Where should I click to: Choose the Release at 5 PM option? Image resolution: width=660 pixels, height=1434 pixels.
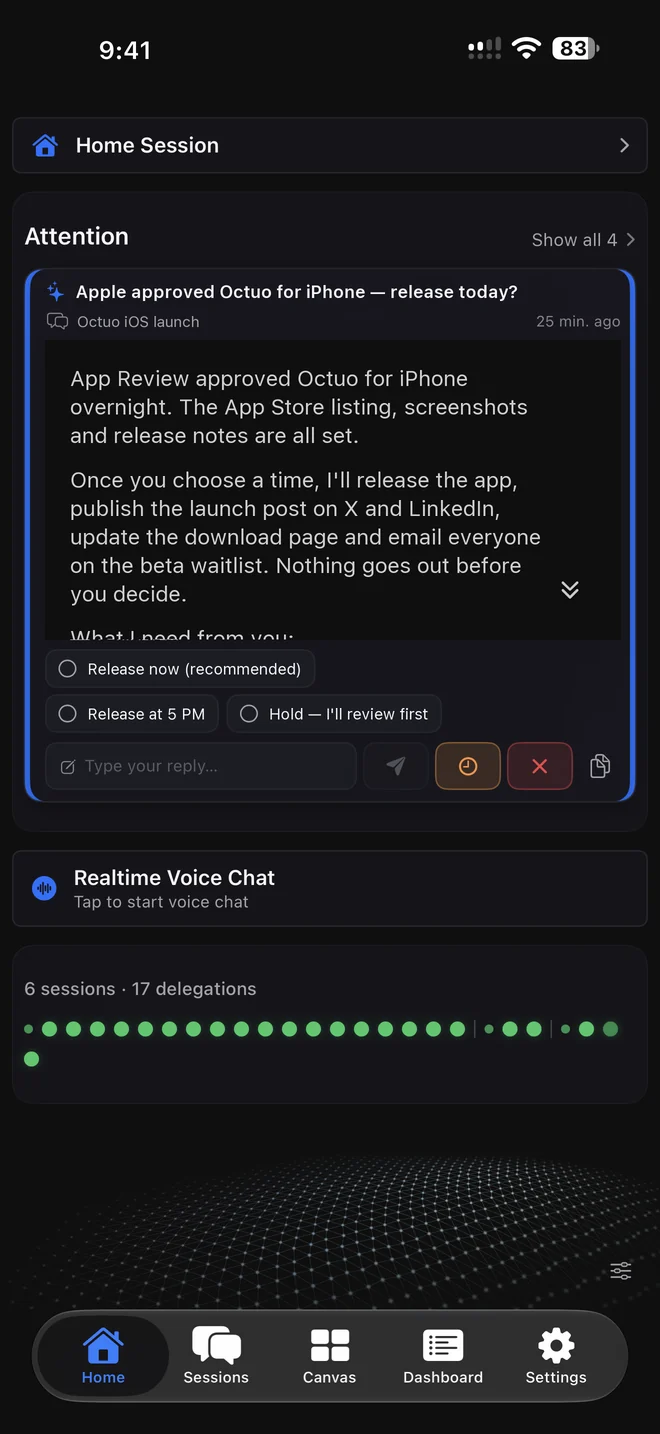(132, 714)
